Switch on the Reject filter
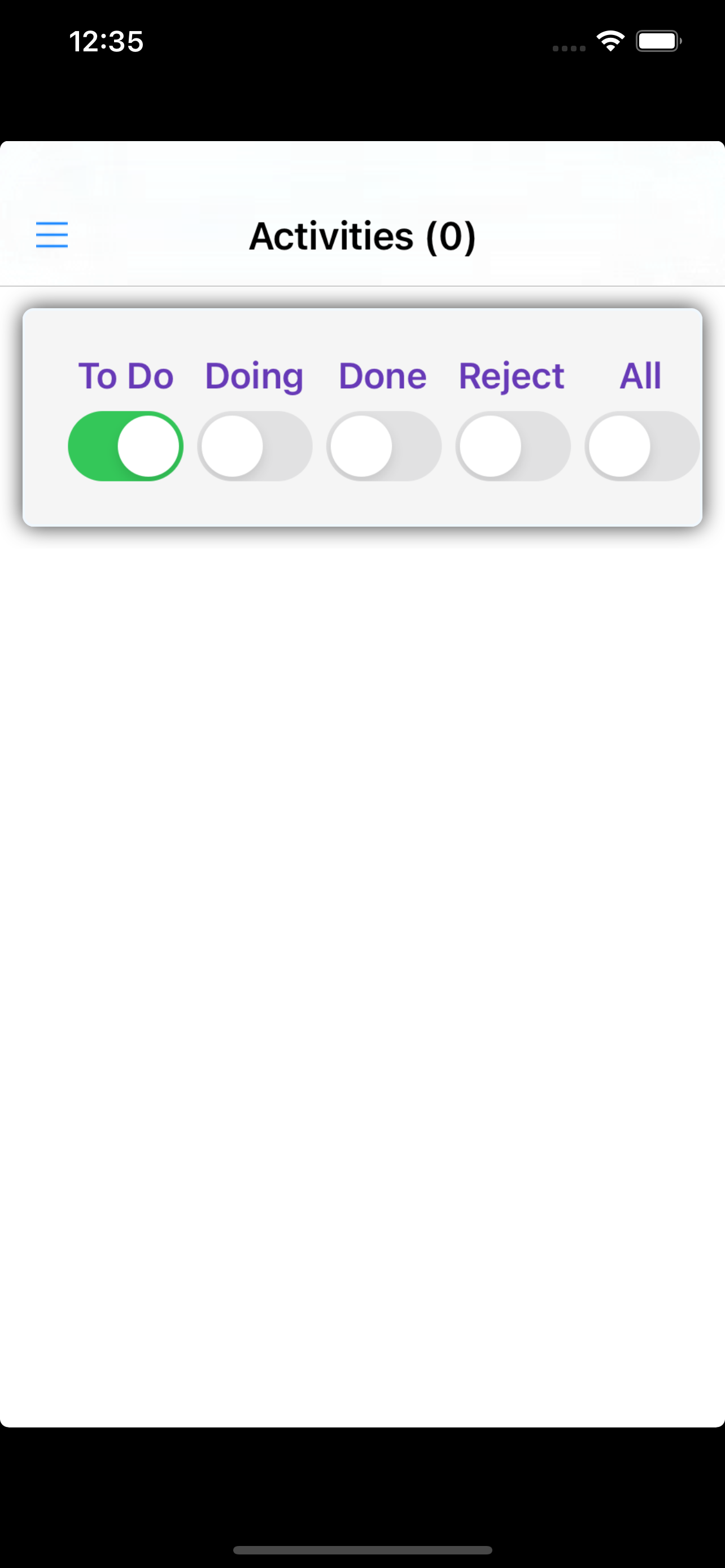This screenshot has width=725, height=1568. pyautogui.click(x=513, y=446)
